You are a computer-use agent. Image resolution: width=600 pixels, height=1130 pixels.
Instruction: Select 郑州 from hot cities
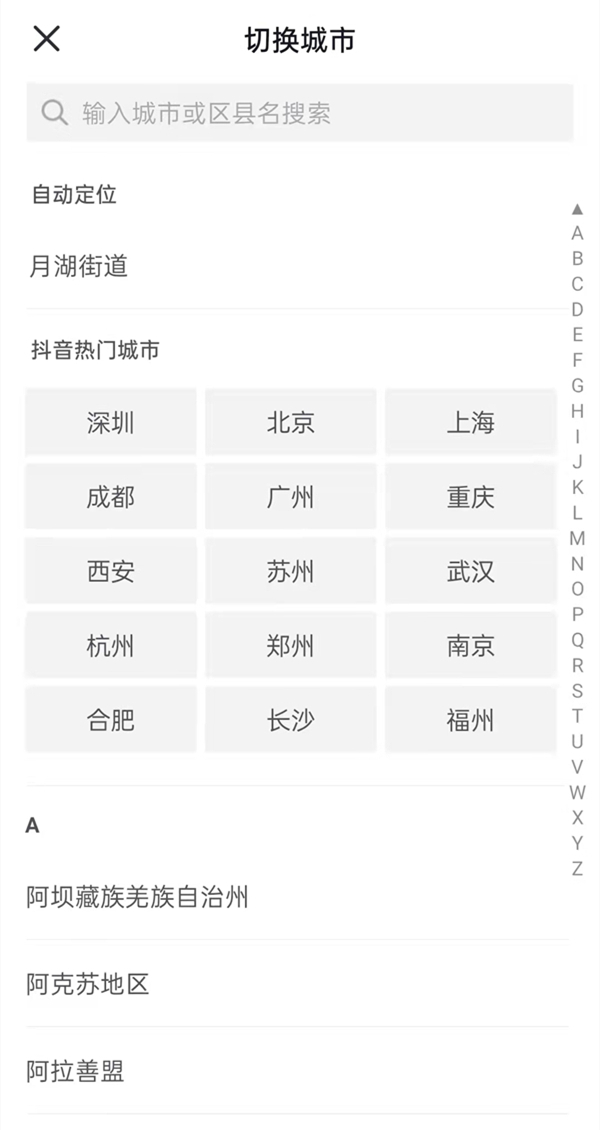[291, 645]
